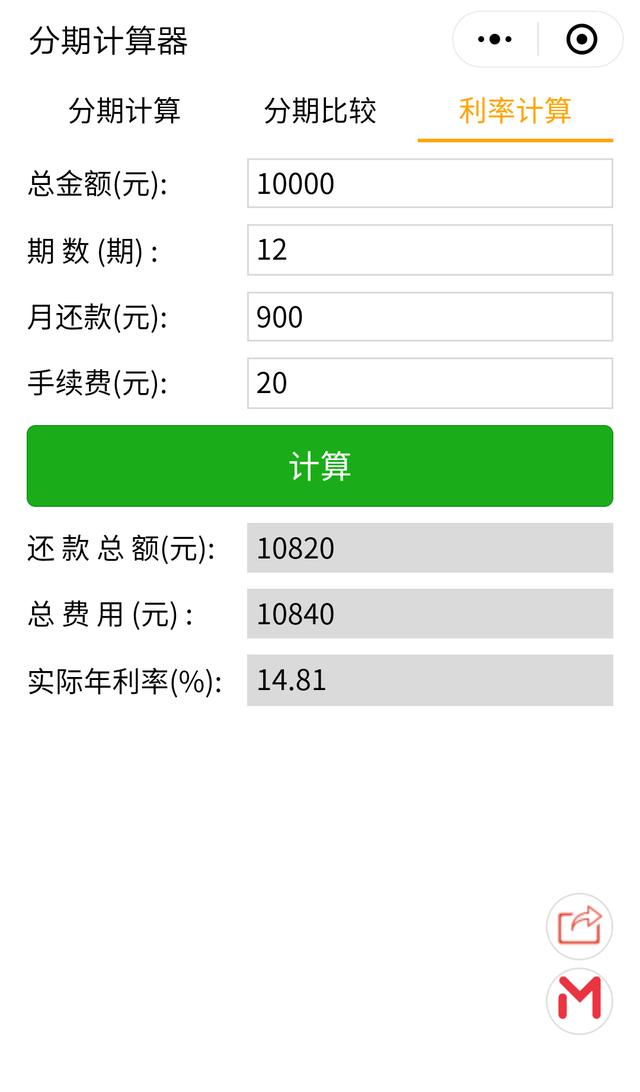Edit the 月还款 field showing 900
640x1092 pixels.
click(x=430, y=317)
